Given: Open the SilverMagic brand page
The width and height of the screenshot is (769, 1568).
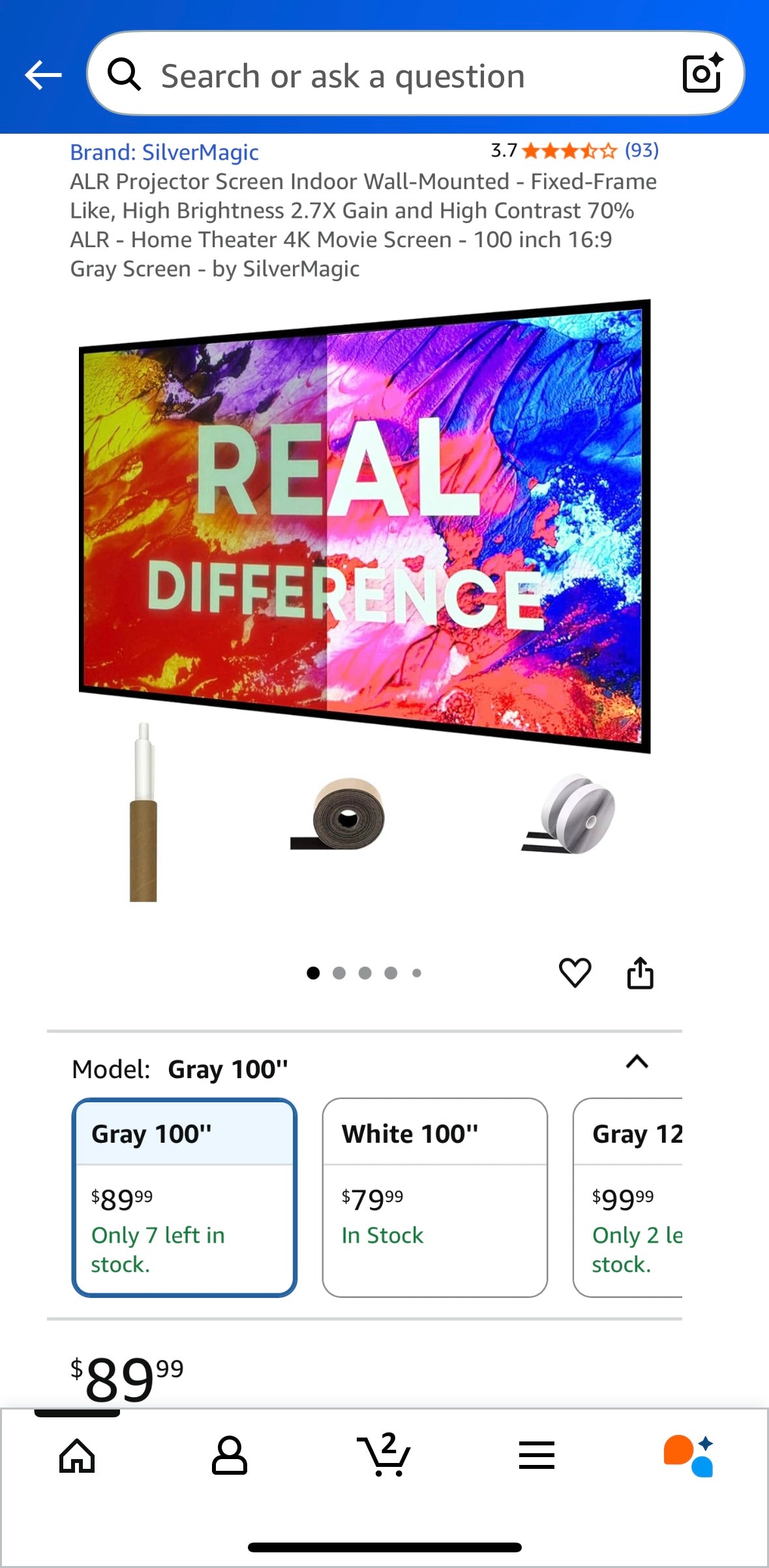Looking at the screenshot, I should pyautogui.click(x=164, y=152).
